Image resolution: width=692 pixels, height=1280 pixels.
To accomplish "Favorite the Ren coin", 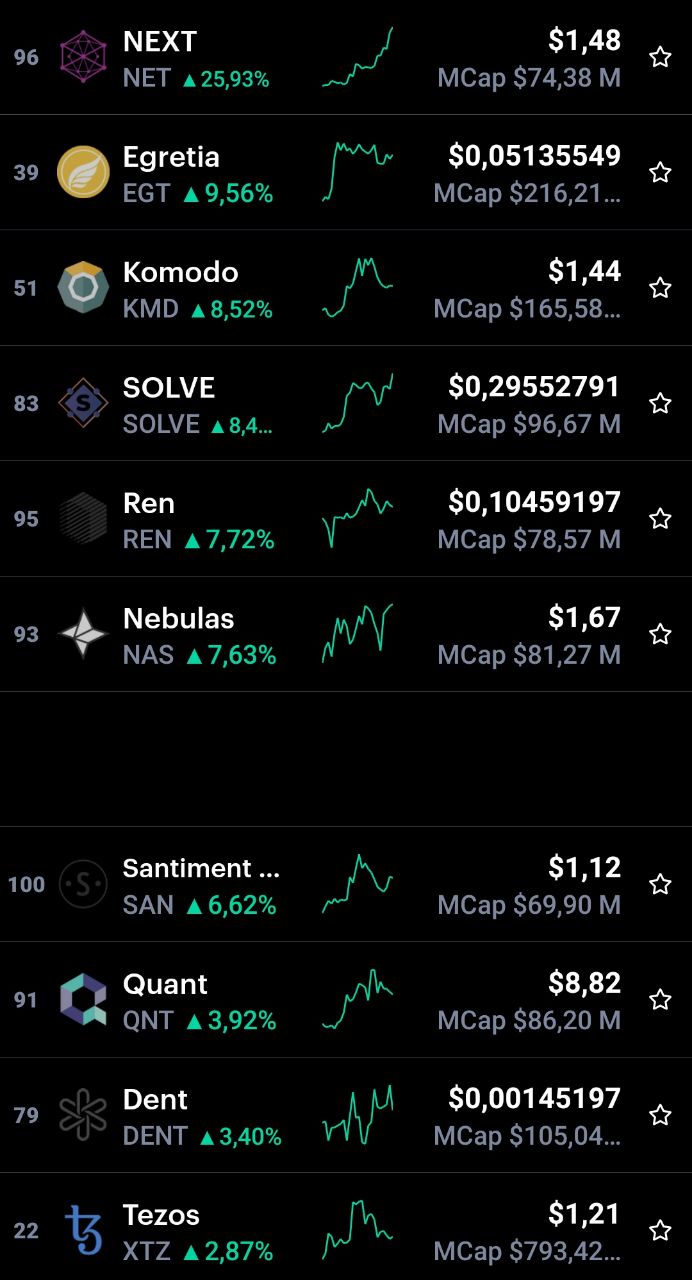I will [660, 518].
